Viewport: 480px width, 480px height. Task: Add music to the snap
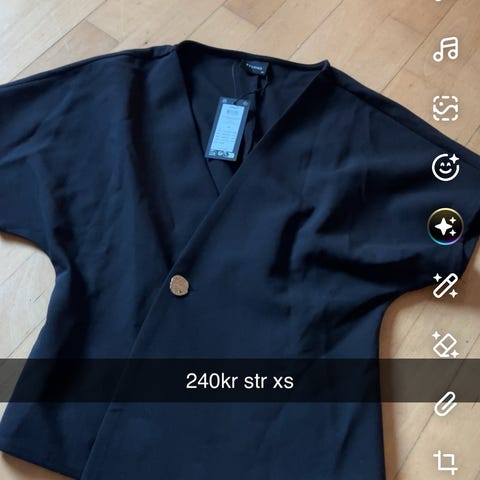click(446, 50)
